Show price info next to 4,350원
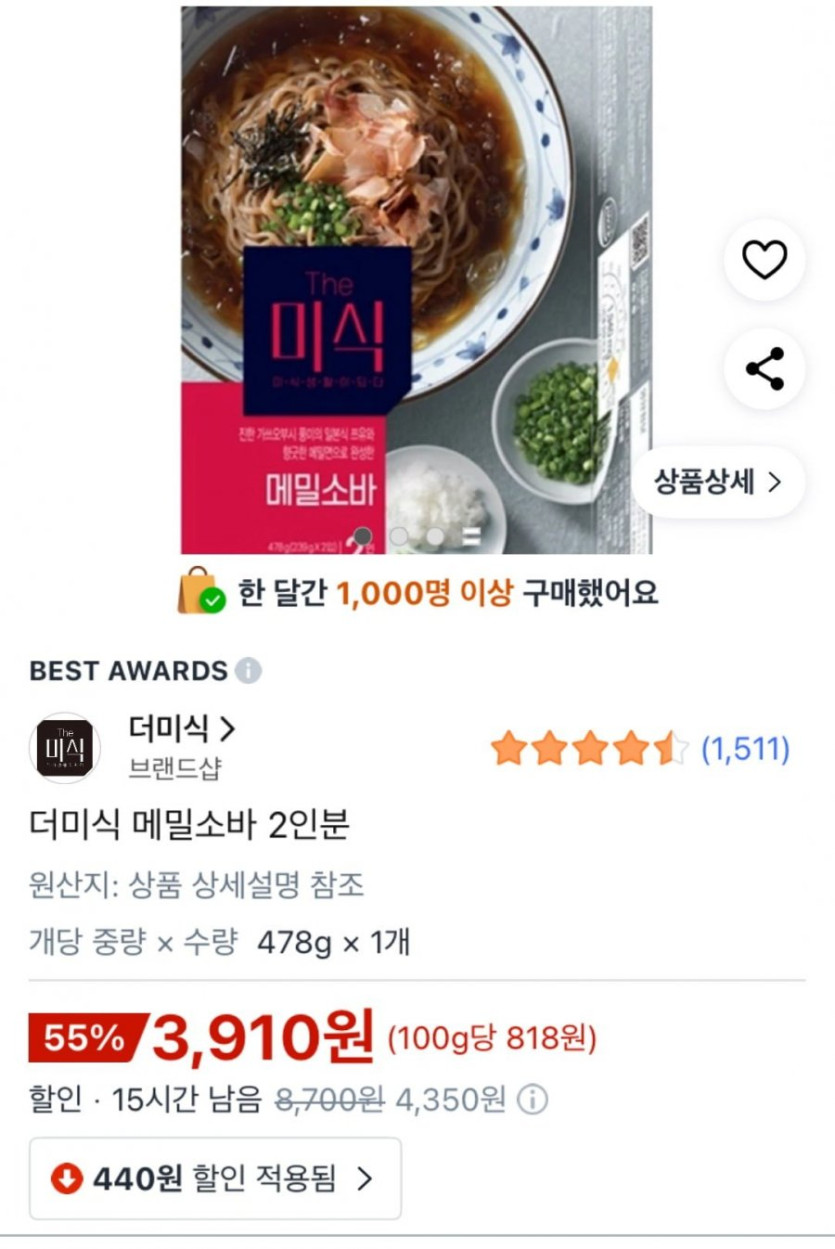The height and width of the screenshot is (1249, 835). pos(533,1101)
